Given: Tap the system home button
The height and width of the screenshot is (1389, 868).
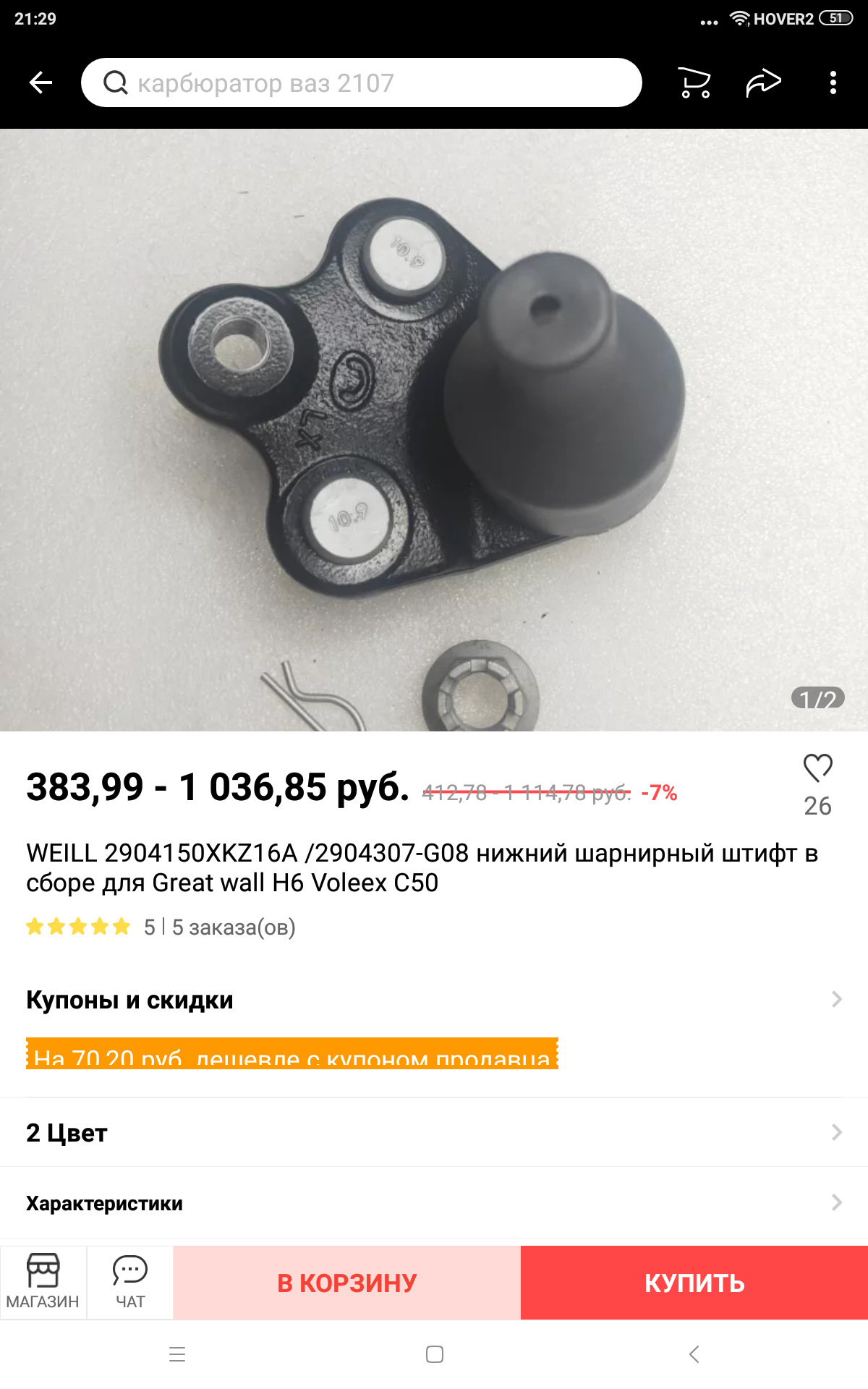Looking at the screenshot, I should coord(435,1354).
